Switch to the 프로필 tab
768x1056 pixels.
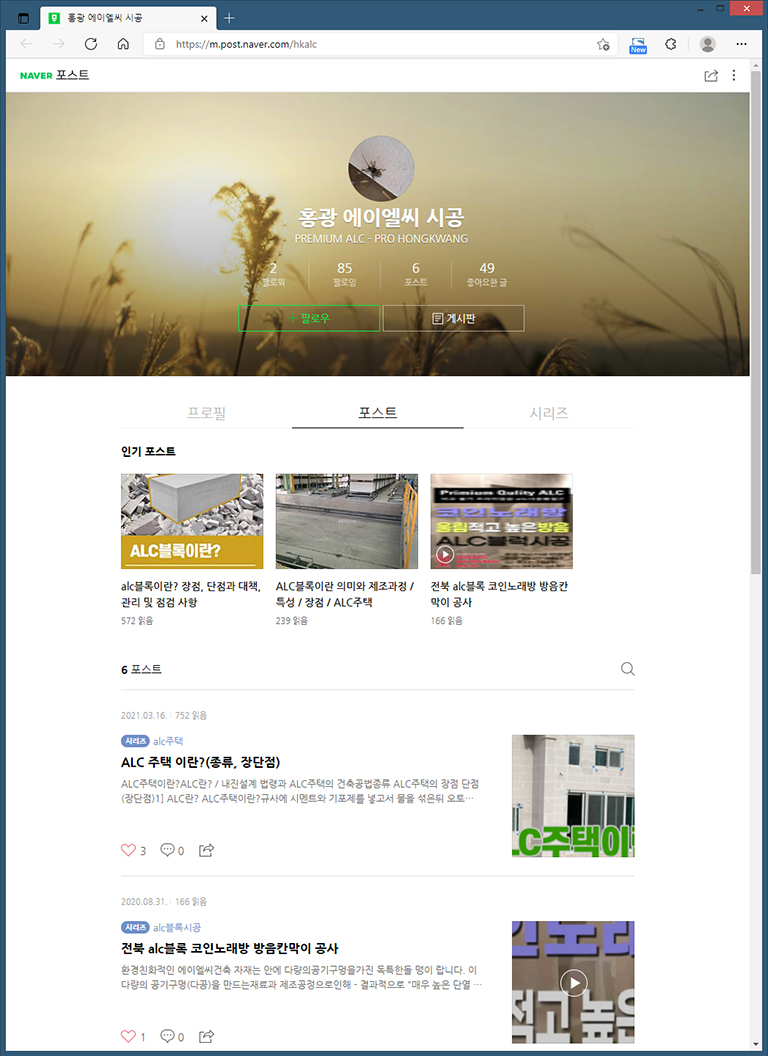[206, 412]
